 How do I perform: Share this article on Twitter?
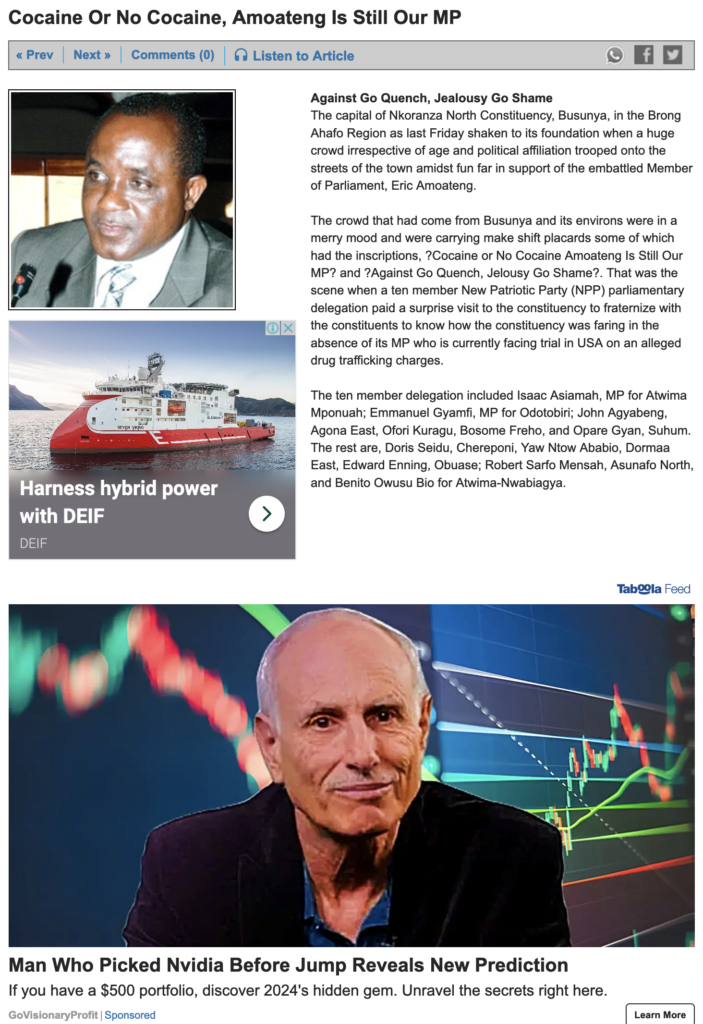pos(672,55)
